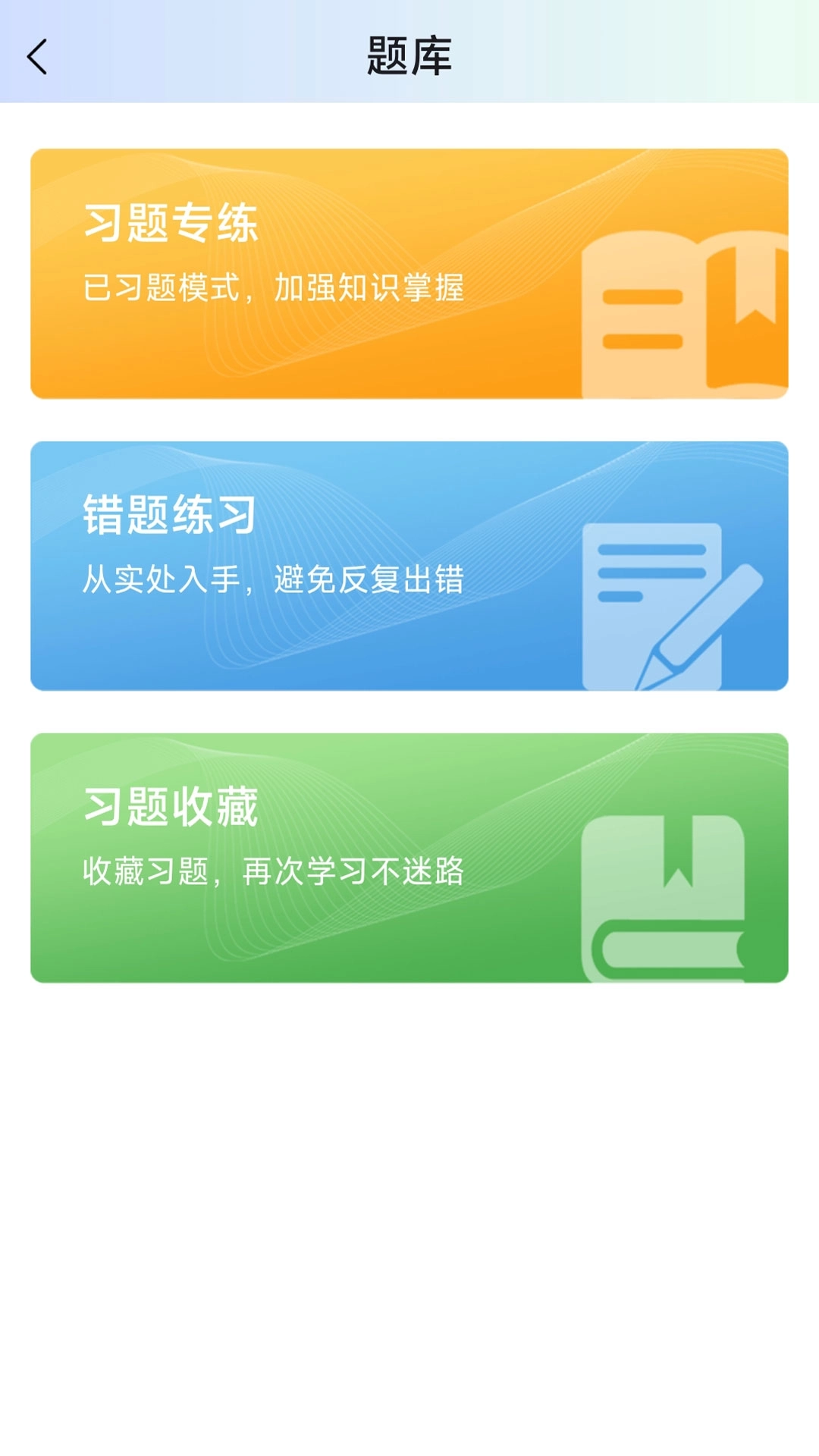Tap the back arrow in the top bar

[37, 57]
